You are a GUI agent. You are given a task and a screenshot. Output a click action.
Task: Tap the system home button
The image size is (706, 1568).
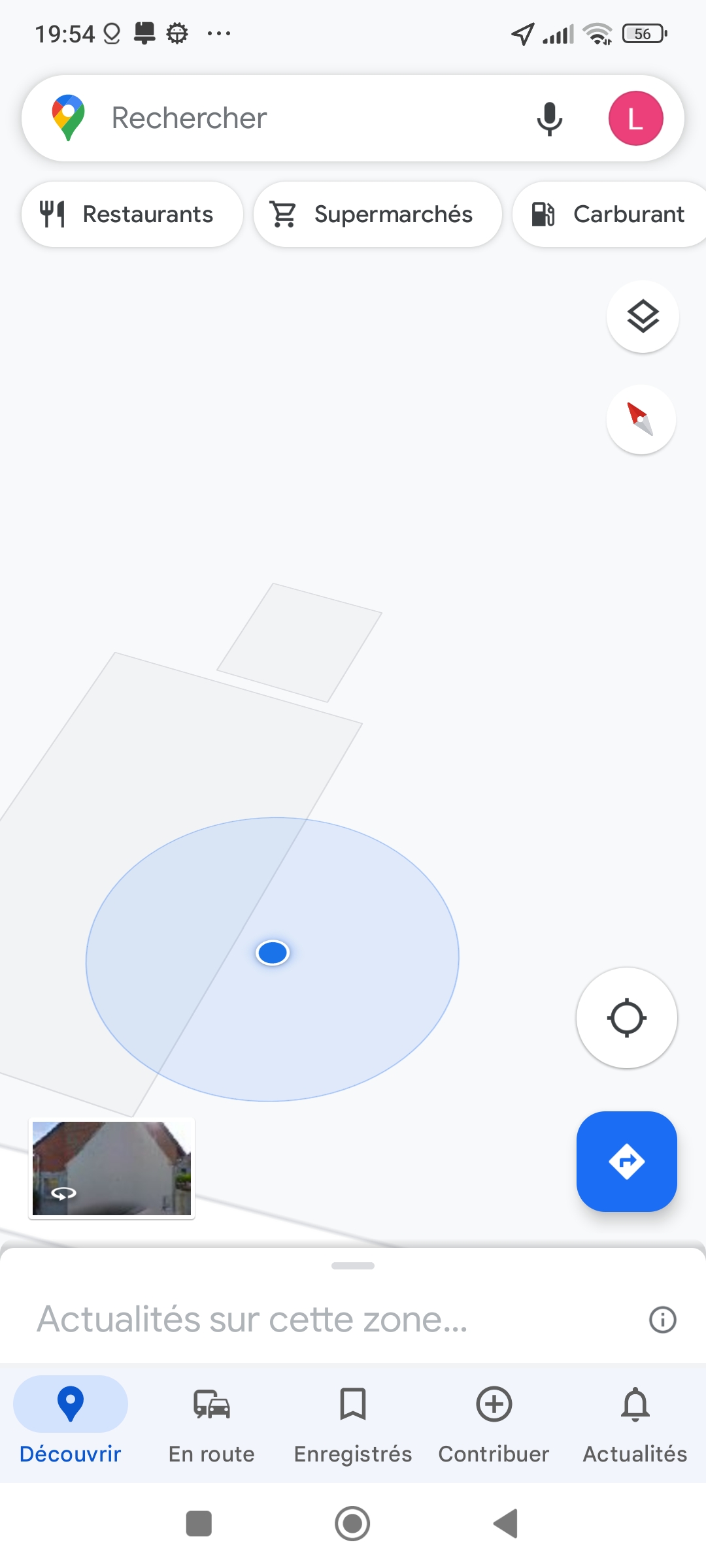tap(352, 1524)
